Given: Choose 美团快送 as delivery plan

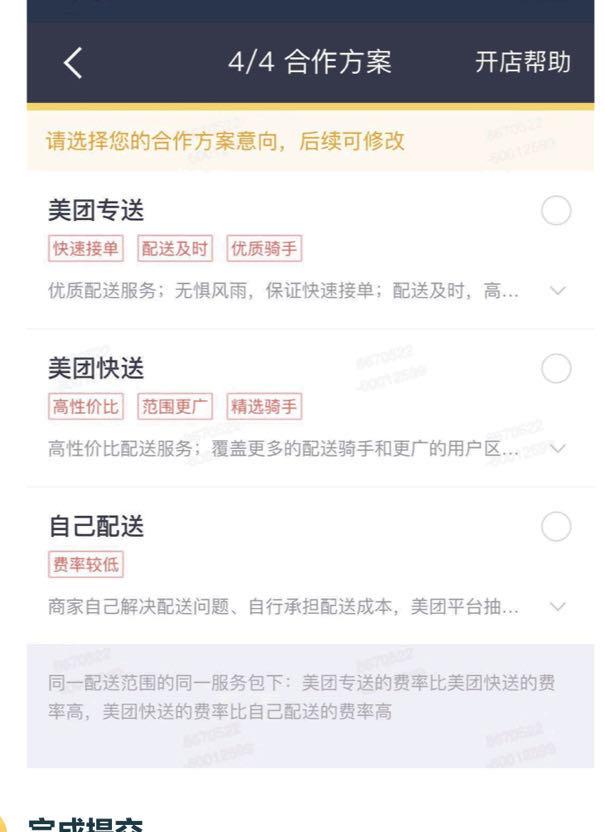Looking at the screenshot, I should click(556, 370).
